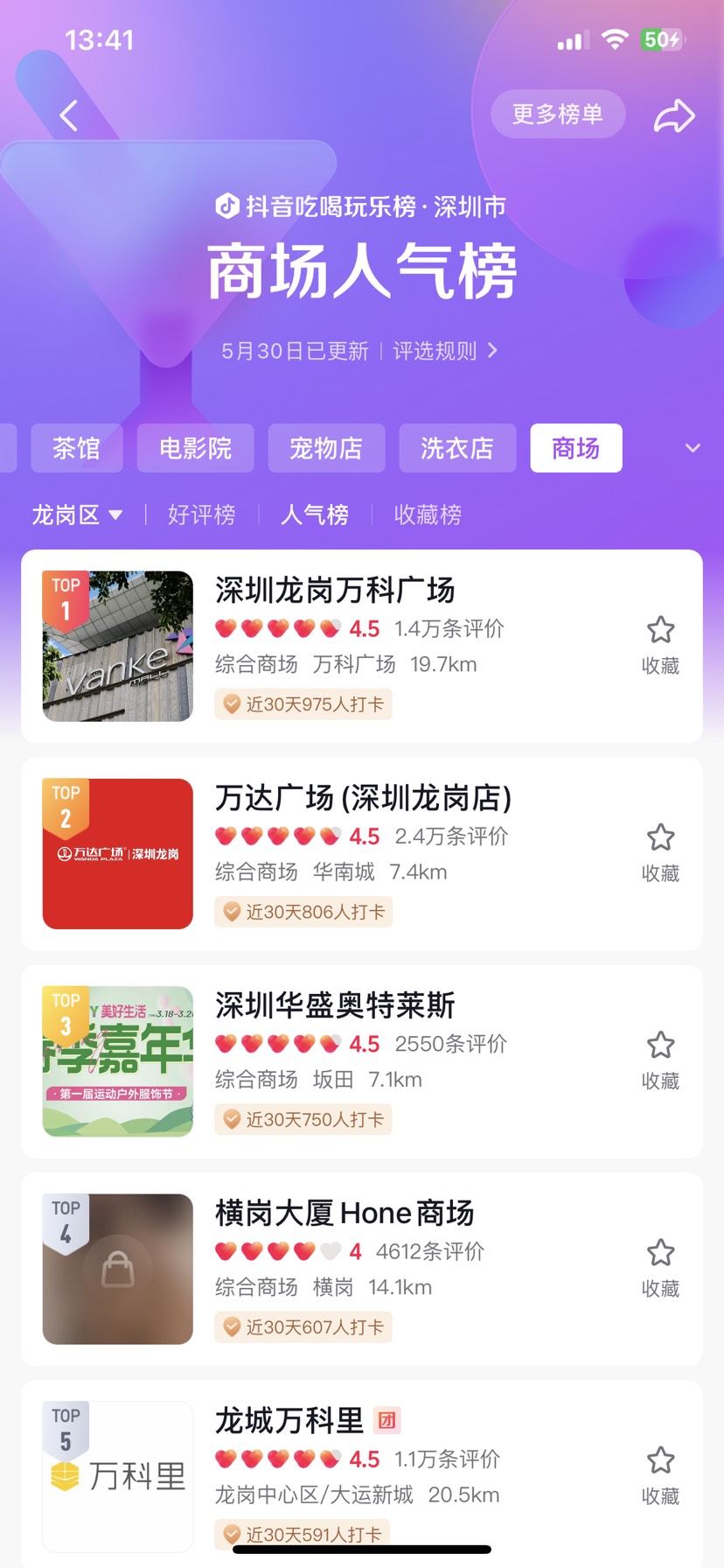The image size is (724, 1568).
Task: Open 深圳龙岗万科广场 details
Action: tap(335, 591)
